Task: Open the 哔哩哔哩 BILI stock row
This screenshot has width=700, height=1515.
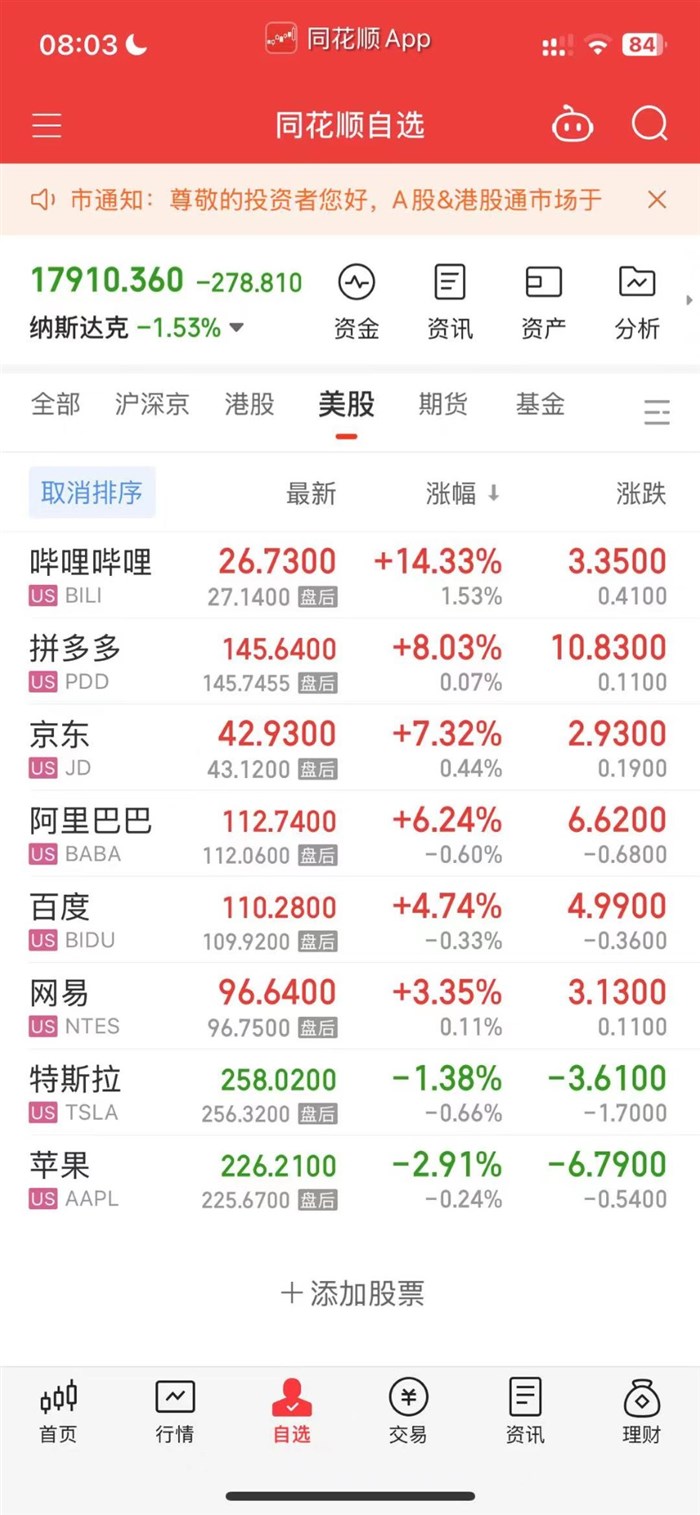Action: (x=350, y=576)
